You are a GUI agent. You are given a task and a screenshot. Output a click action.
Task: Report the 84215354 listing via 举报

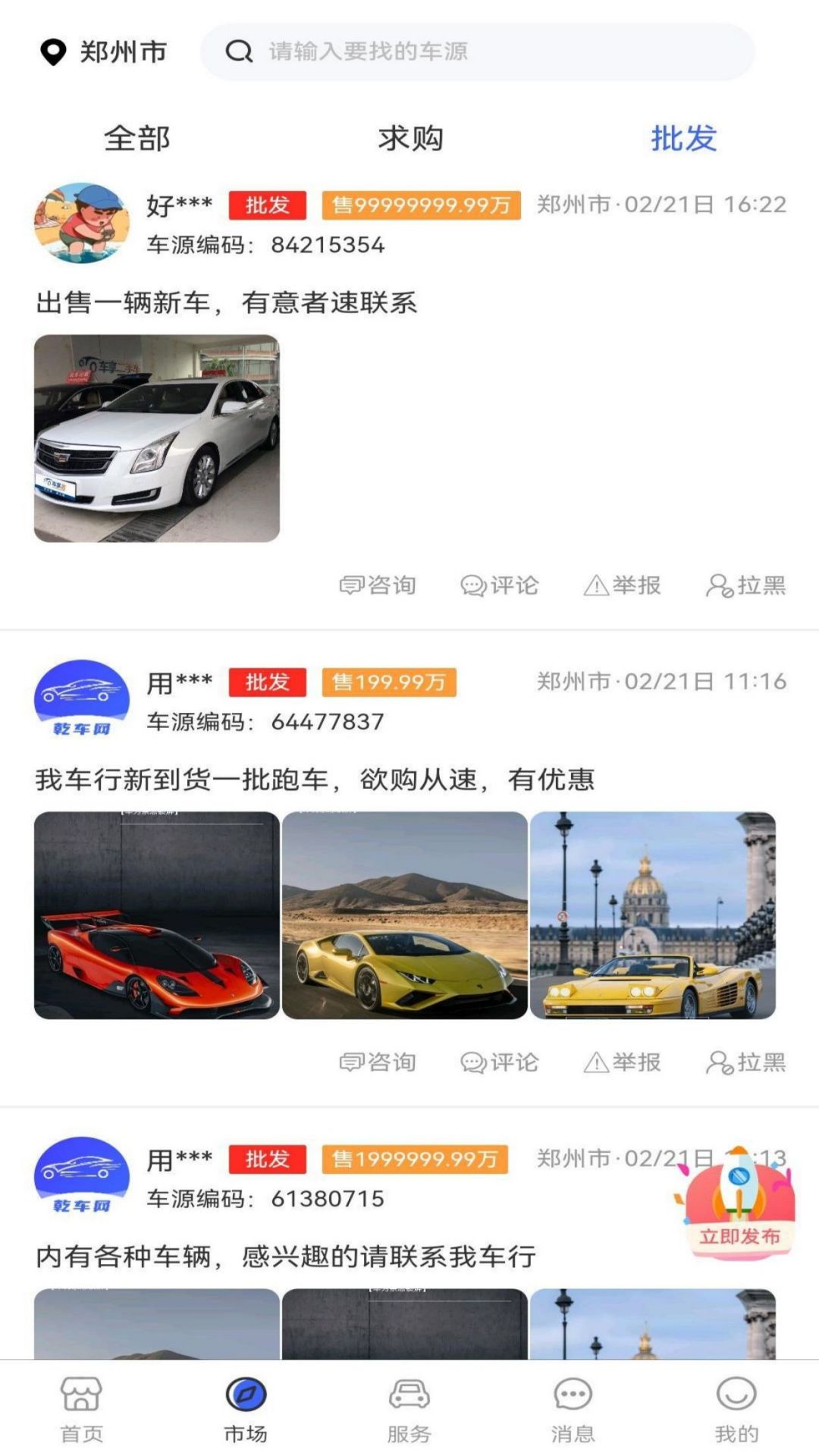[x=623, y=585]
